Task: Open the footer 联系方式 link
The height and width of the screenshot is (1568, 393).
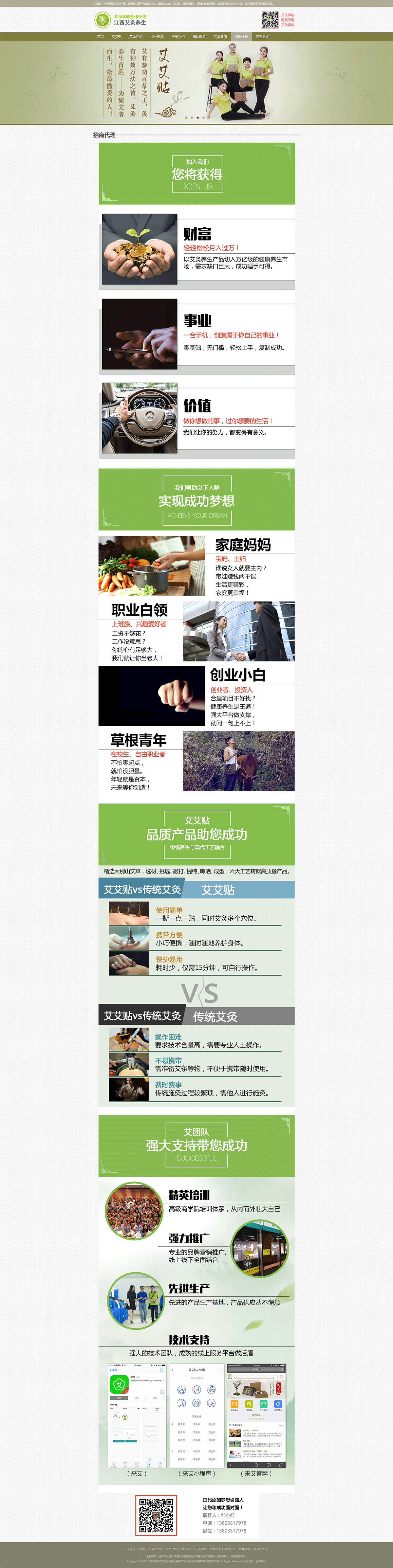Action: tap(230, 1549)
